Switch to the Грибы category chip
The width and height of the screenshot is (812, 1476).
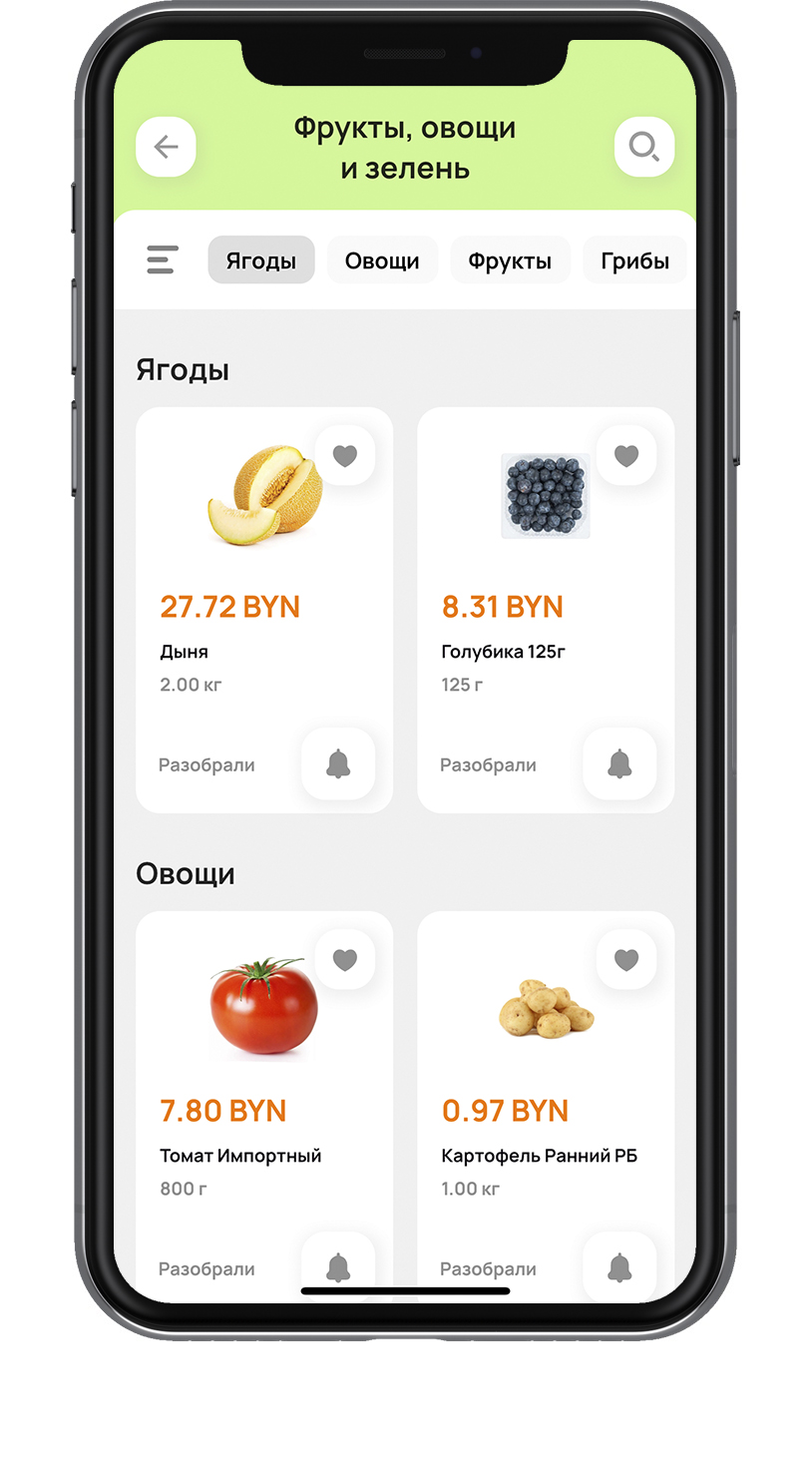coord(634,260)
